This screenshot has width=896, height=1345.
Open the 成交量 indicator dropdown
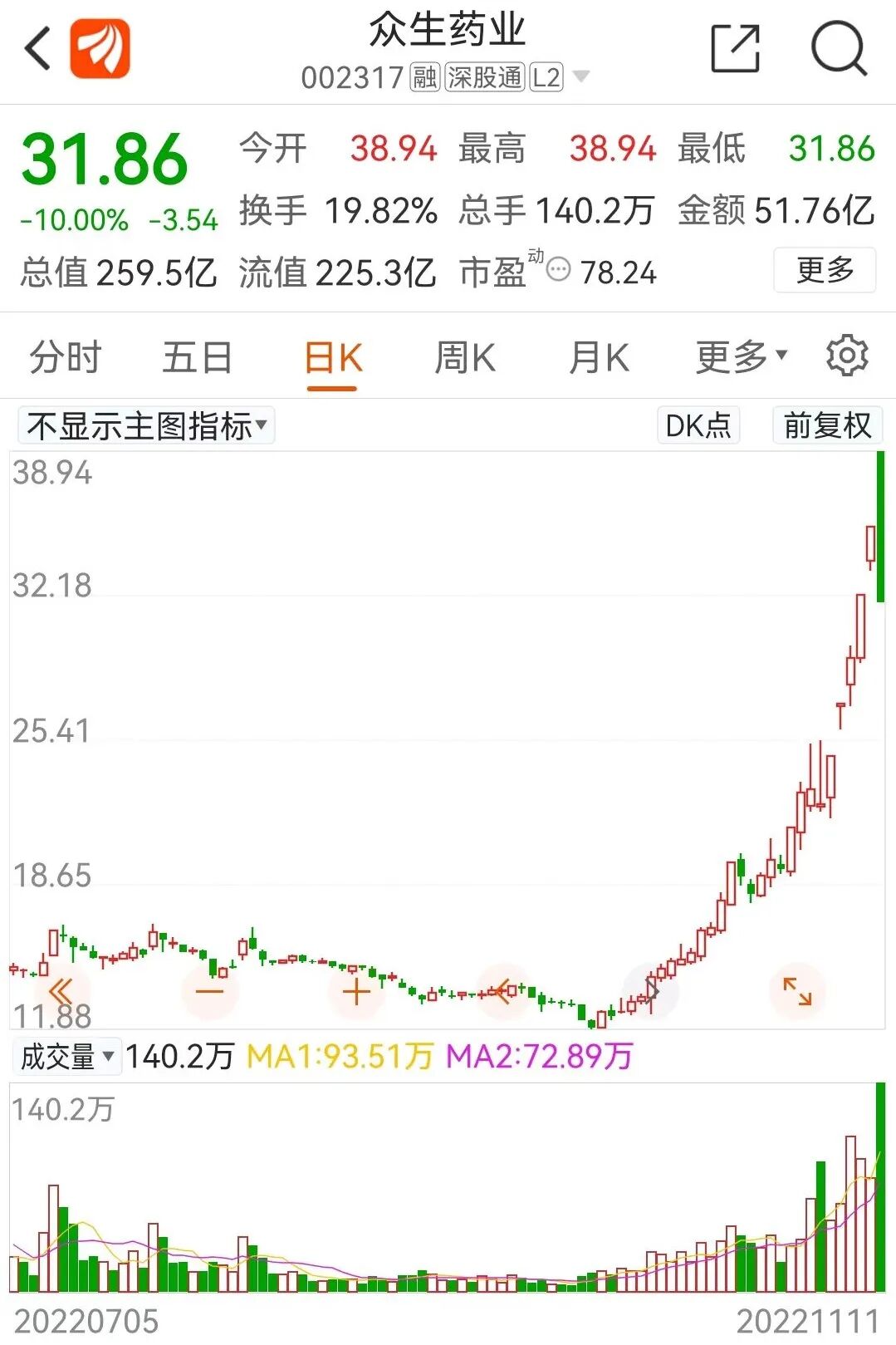tap(67, 1057)
